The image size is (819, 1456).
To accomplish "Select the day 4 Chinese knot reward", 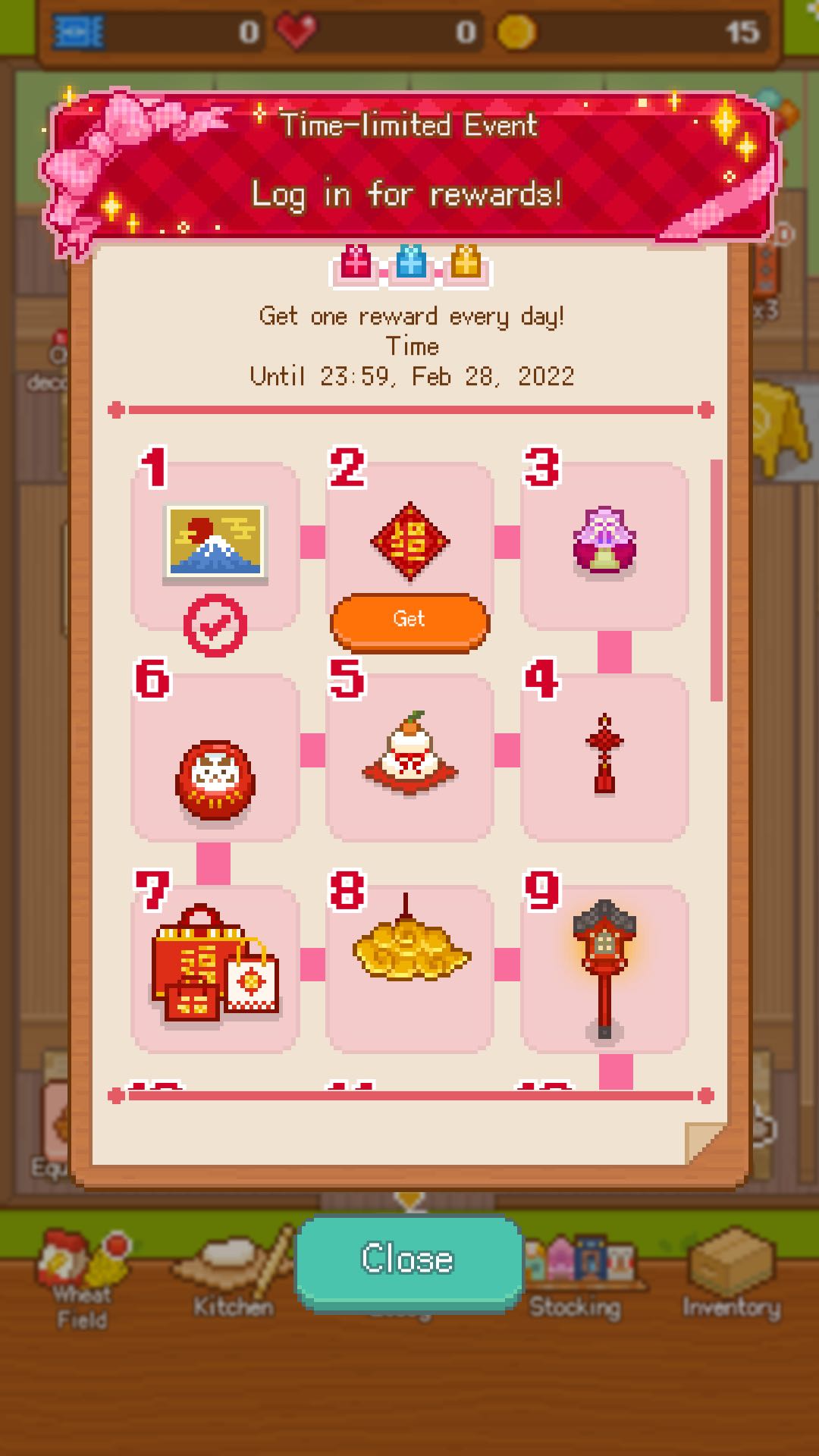I will click(604, 757).
